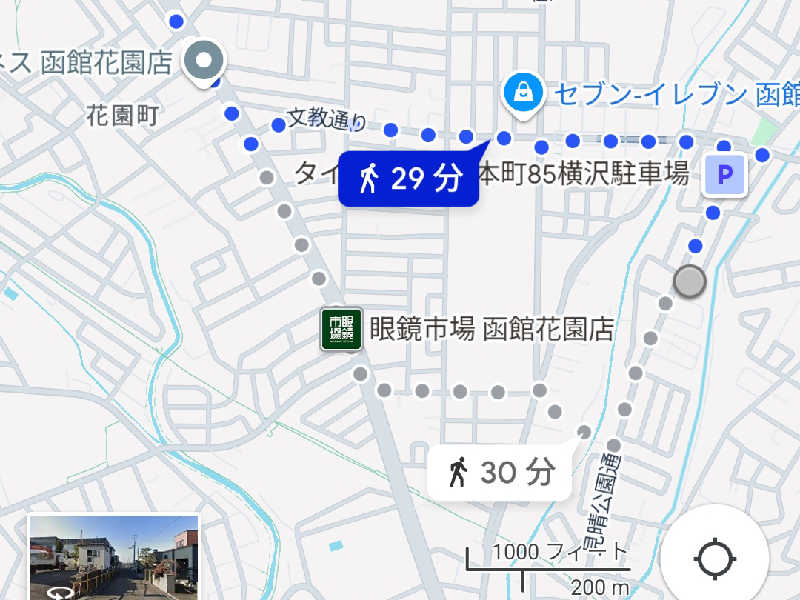The width and height of the screenshot is (800, 600).
Task: Select the 29 分 walking route
Action: click(x=408, y=179)
